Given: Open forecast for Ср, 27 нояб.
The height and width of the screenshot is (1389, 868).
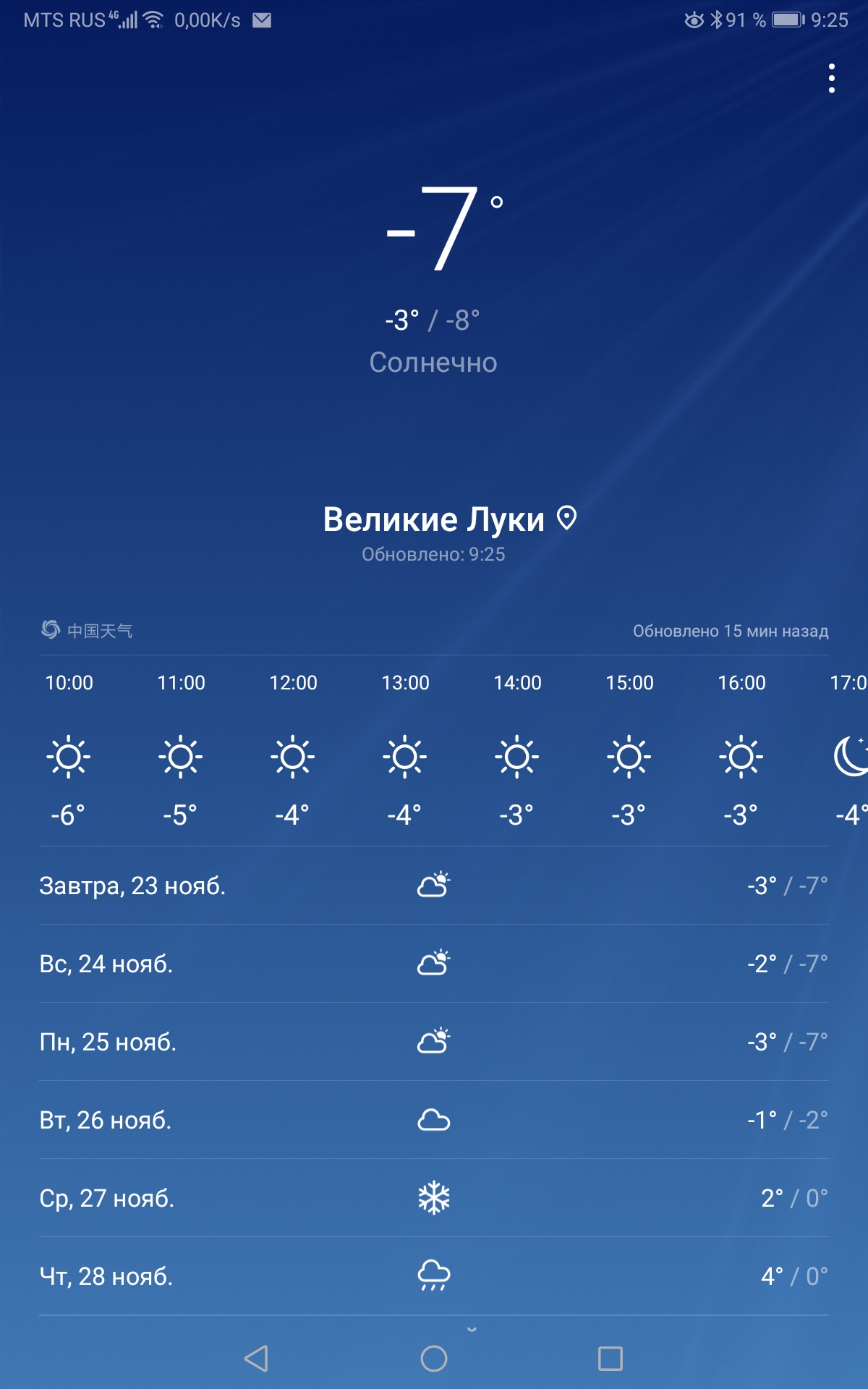Looking at the screenshot, I should [434, 1198].
